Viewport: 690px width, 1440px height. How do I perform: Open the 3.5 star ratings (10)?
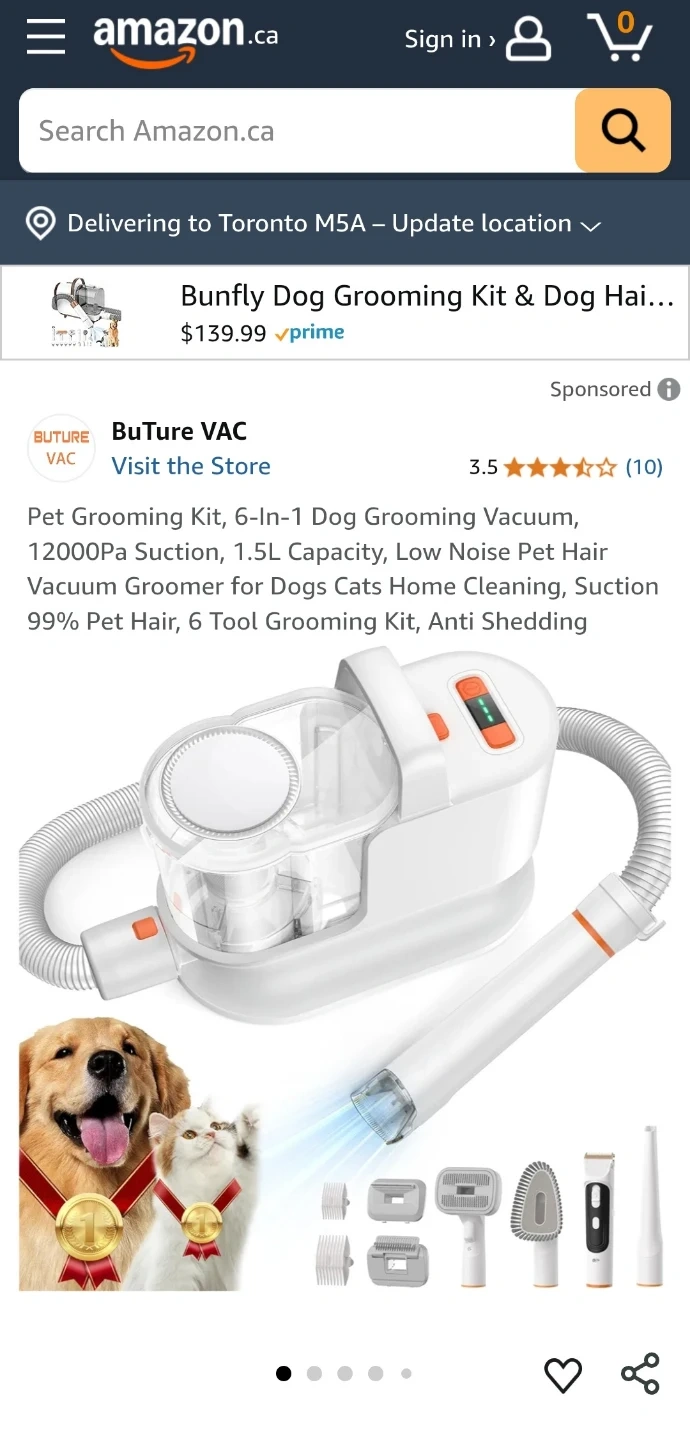(x=565, y=467)
